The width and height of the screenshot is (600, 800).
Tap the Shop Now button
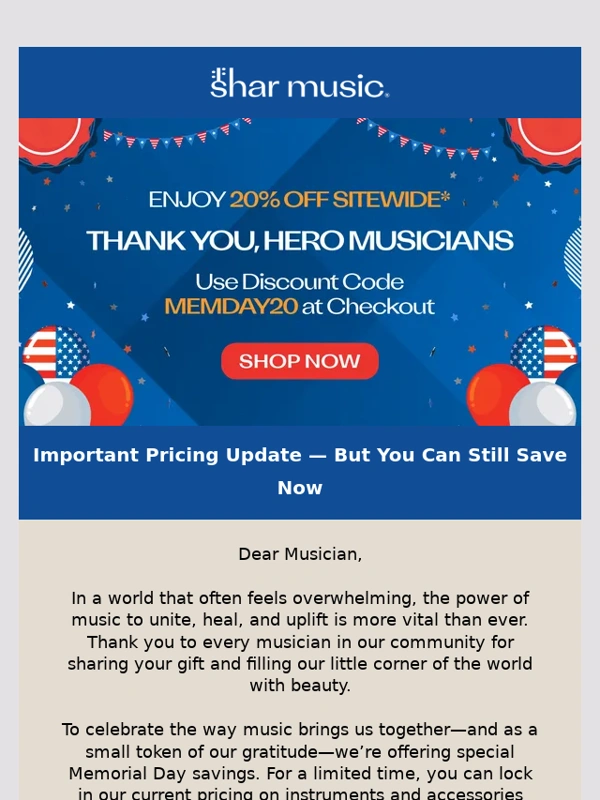point(300,361)
